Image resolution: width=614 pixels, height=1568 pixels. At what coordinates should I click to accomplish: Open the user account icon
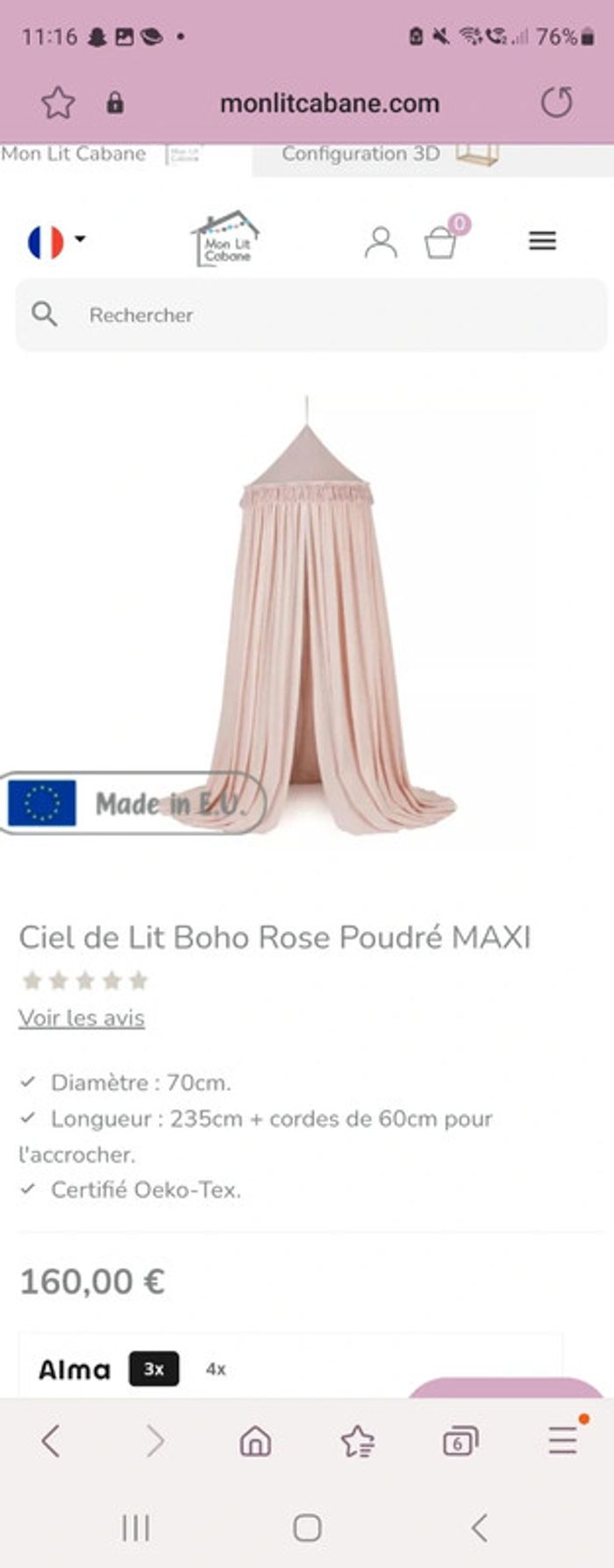[380, 243]
